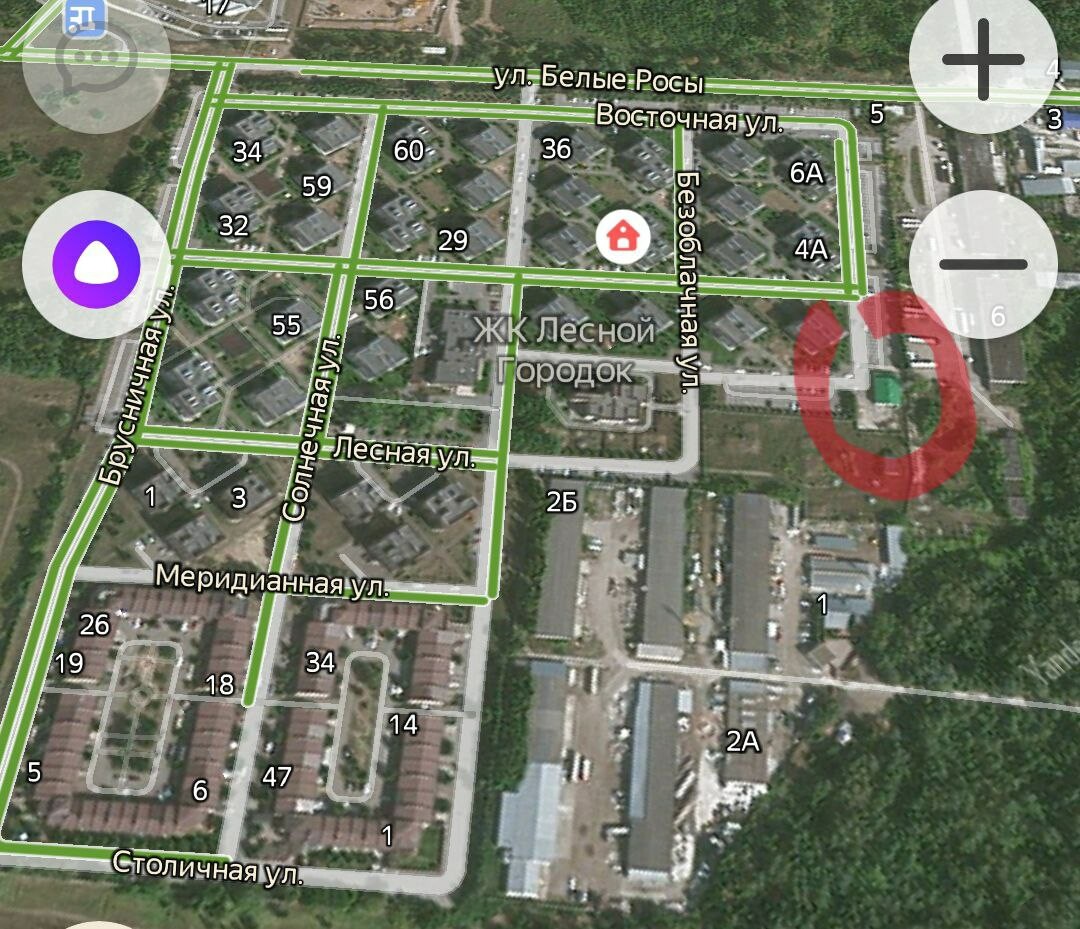Image resolution: width=1080 pixels, height=929 pixels.
Task: Zoom in with the plus button
Action: point(983,58)
